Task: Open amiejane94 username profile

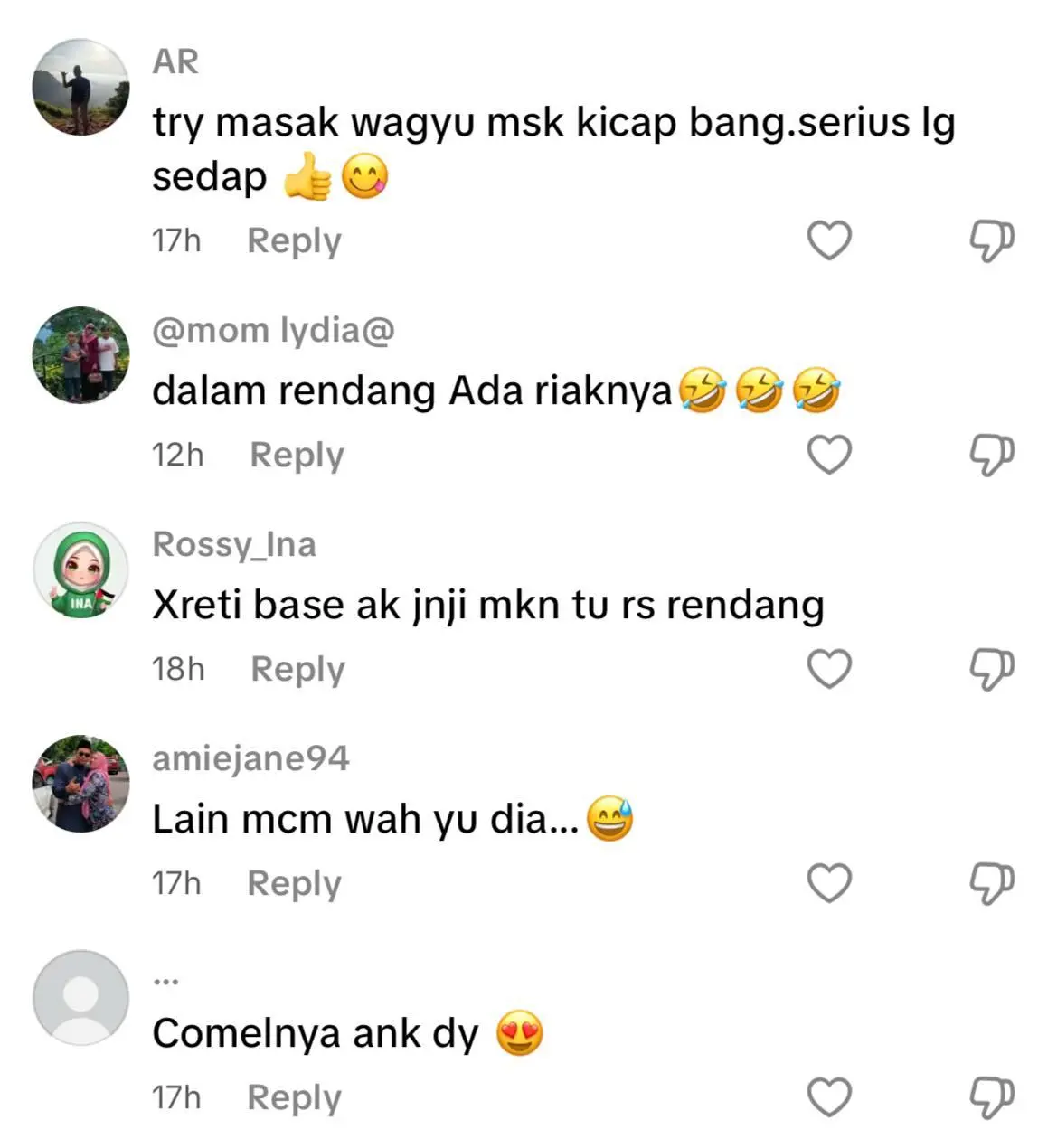Action: [250, 758]
